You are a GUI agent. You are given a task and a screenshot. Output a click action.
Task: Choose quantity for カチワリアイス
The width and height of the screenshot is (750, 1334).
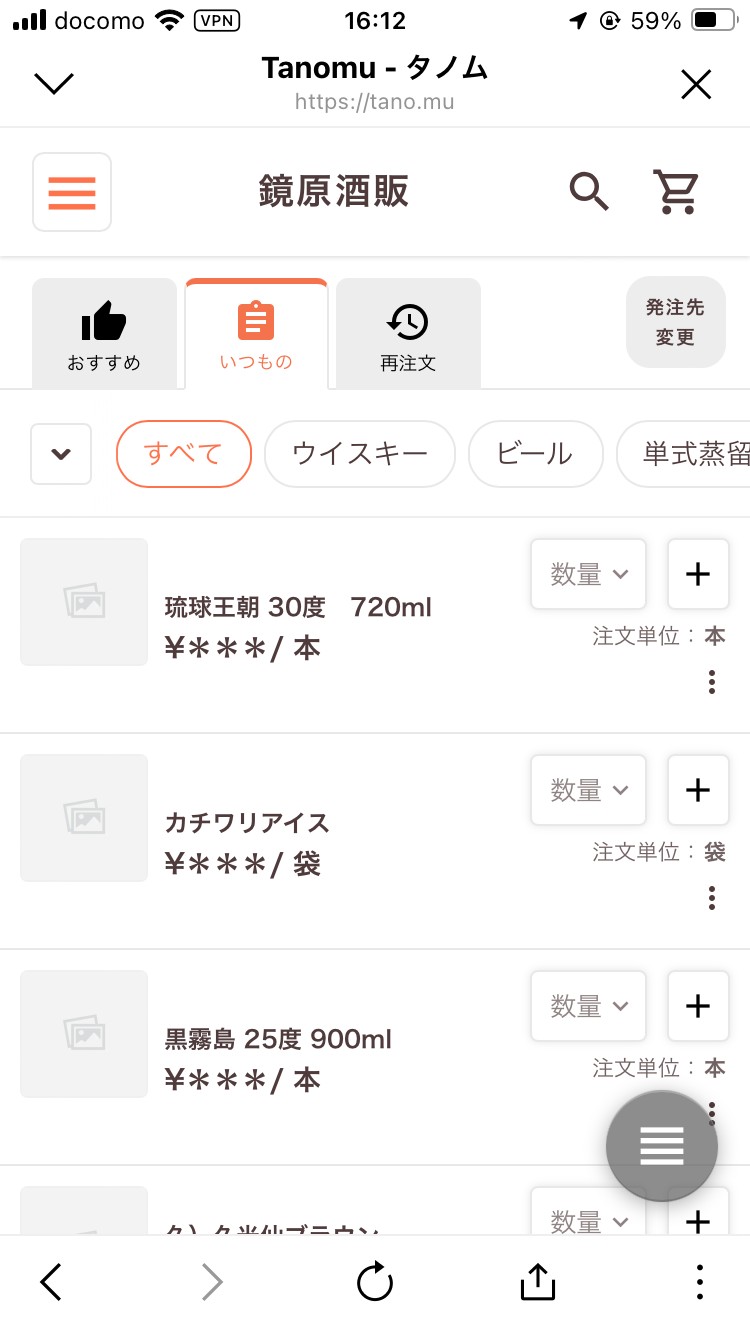point(589,790)
